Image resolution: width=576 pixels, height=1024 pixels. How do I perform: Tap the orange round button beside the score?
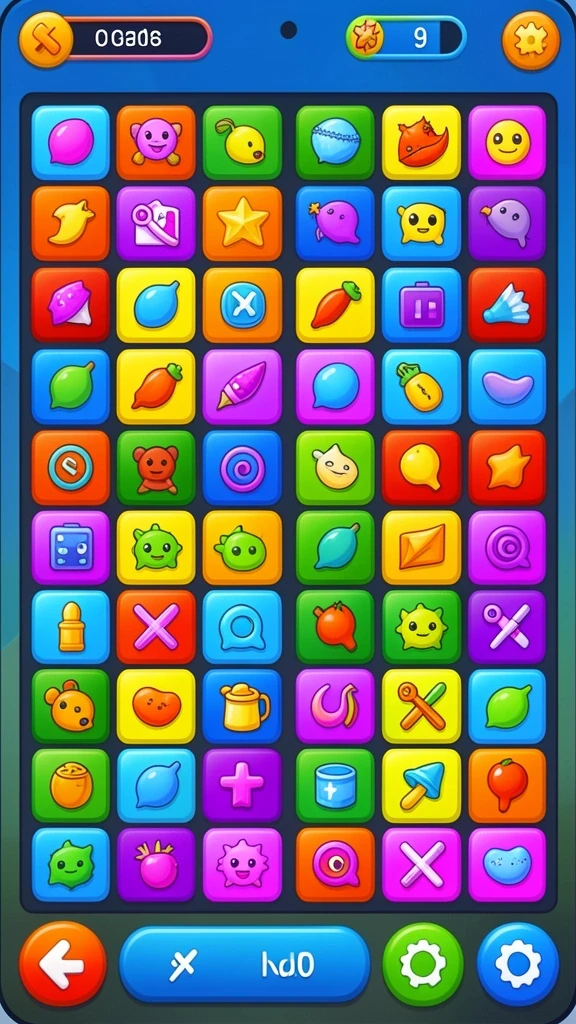click(46, 39)
